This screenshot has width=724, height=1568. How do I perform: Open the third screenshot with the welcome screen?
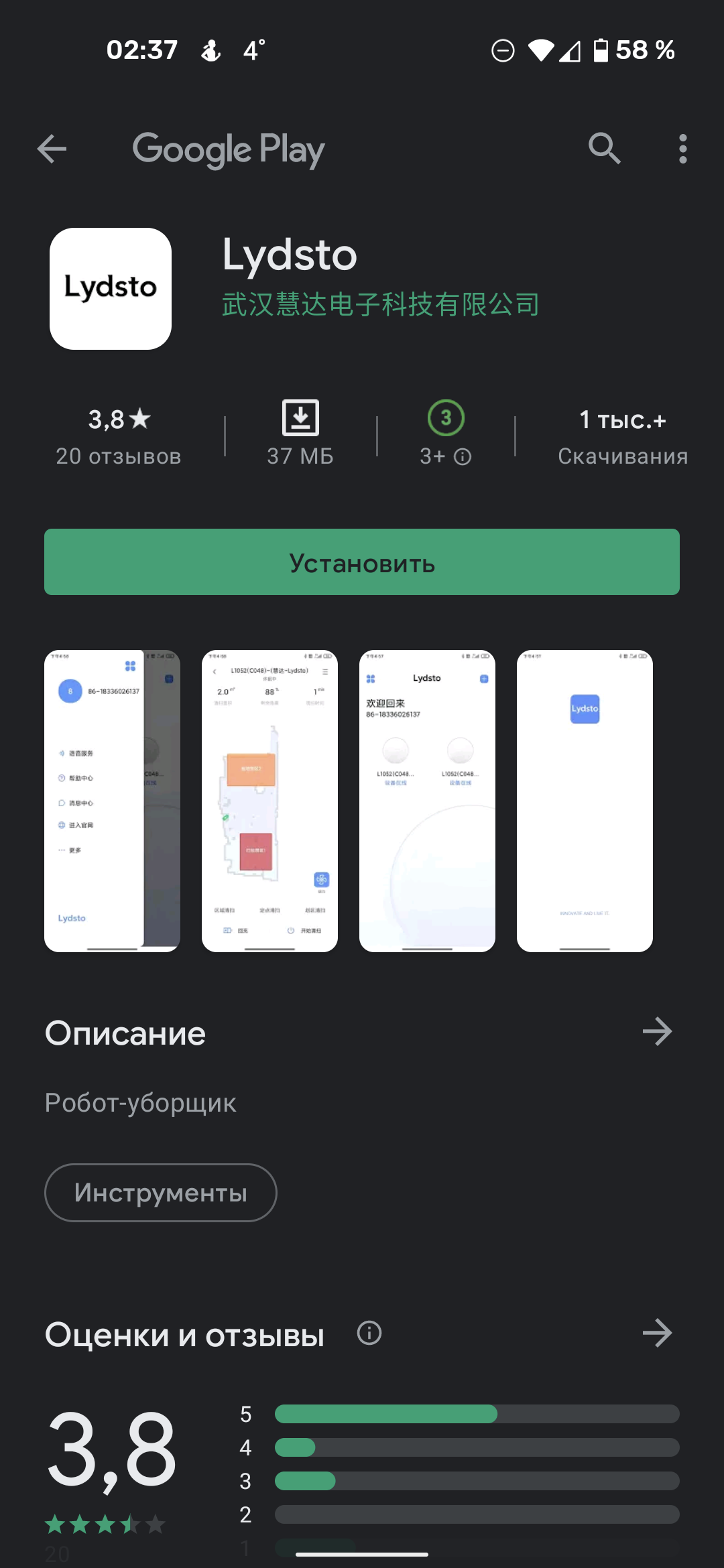427,801
